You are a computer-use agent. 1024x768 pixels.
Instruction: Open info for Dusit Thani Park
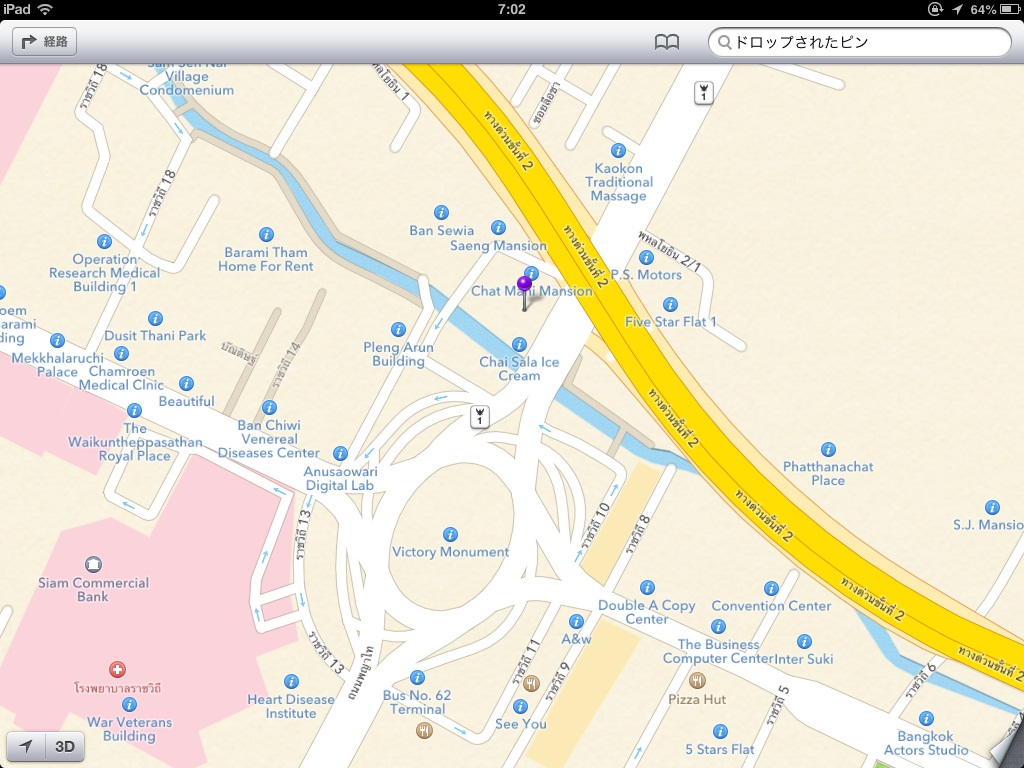(x=155, y=318)
